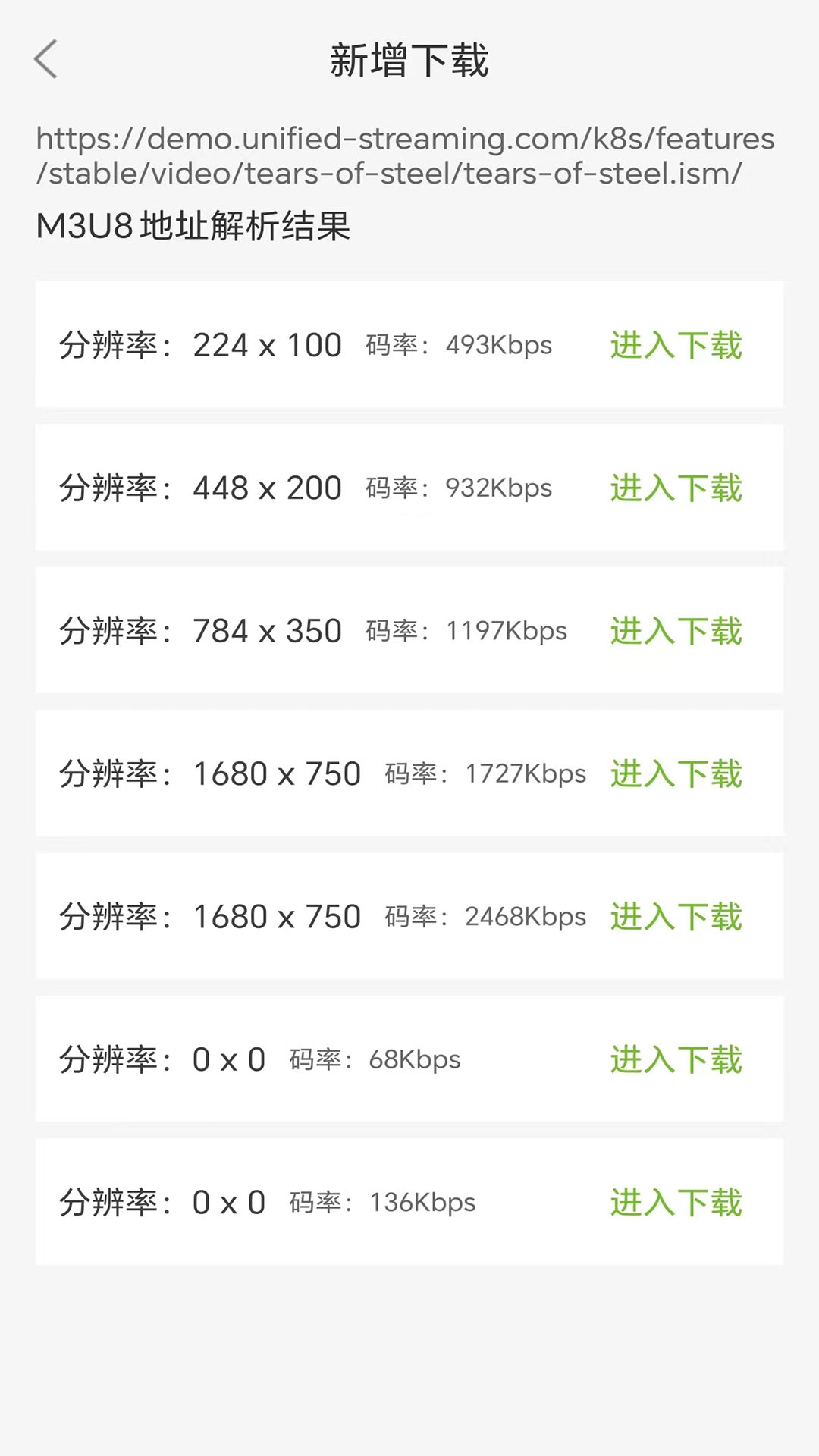Select the M3U8 地址解析结果 heading
The height and width of the screenshot is (1456, 819).
coord(192,224)
